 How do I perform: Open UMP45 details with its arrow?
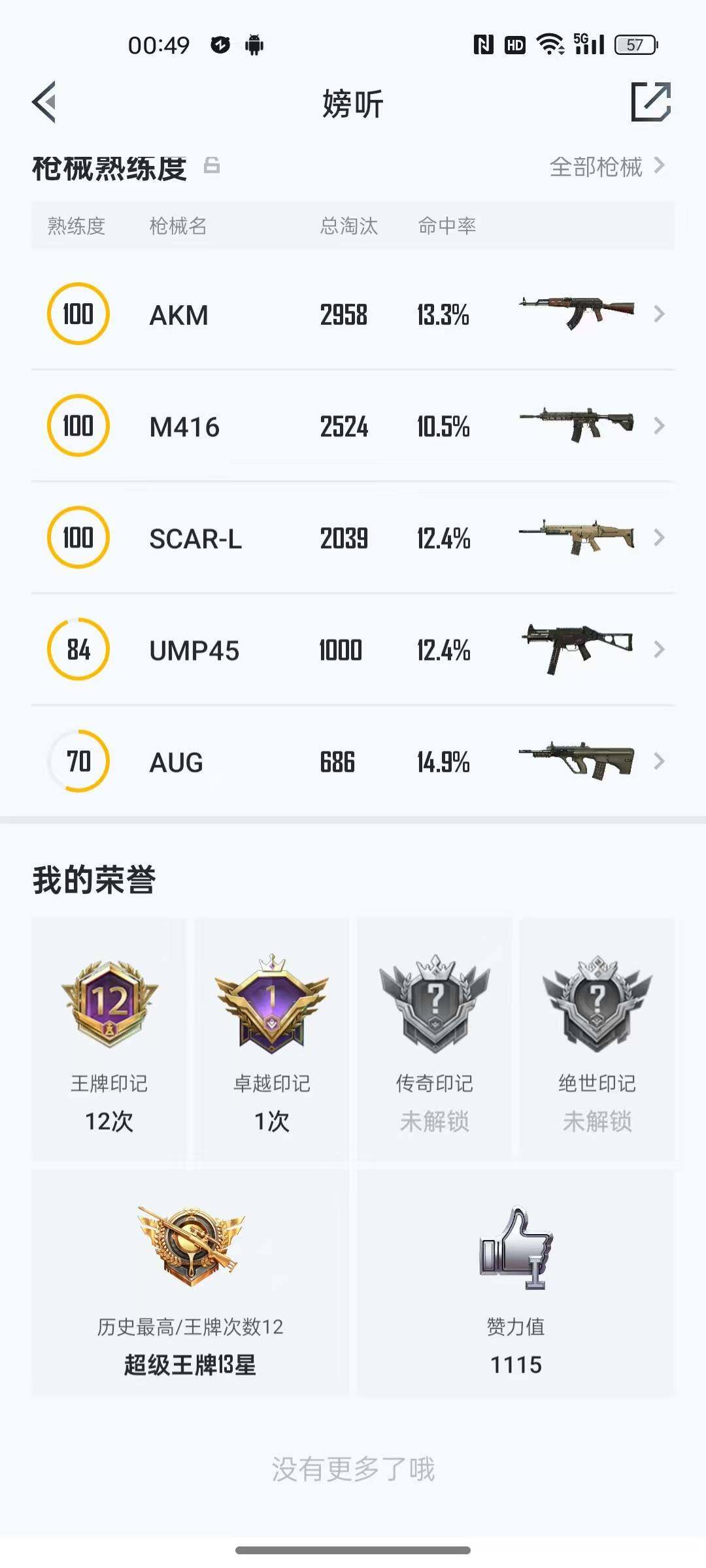[660, 649]
